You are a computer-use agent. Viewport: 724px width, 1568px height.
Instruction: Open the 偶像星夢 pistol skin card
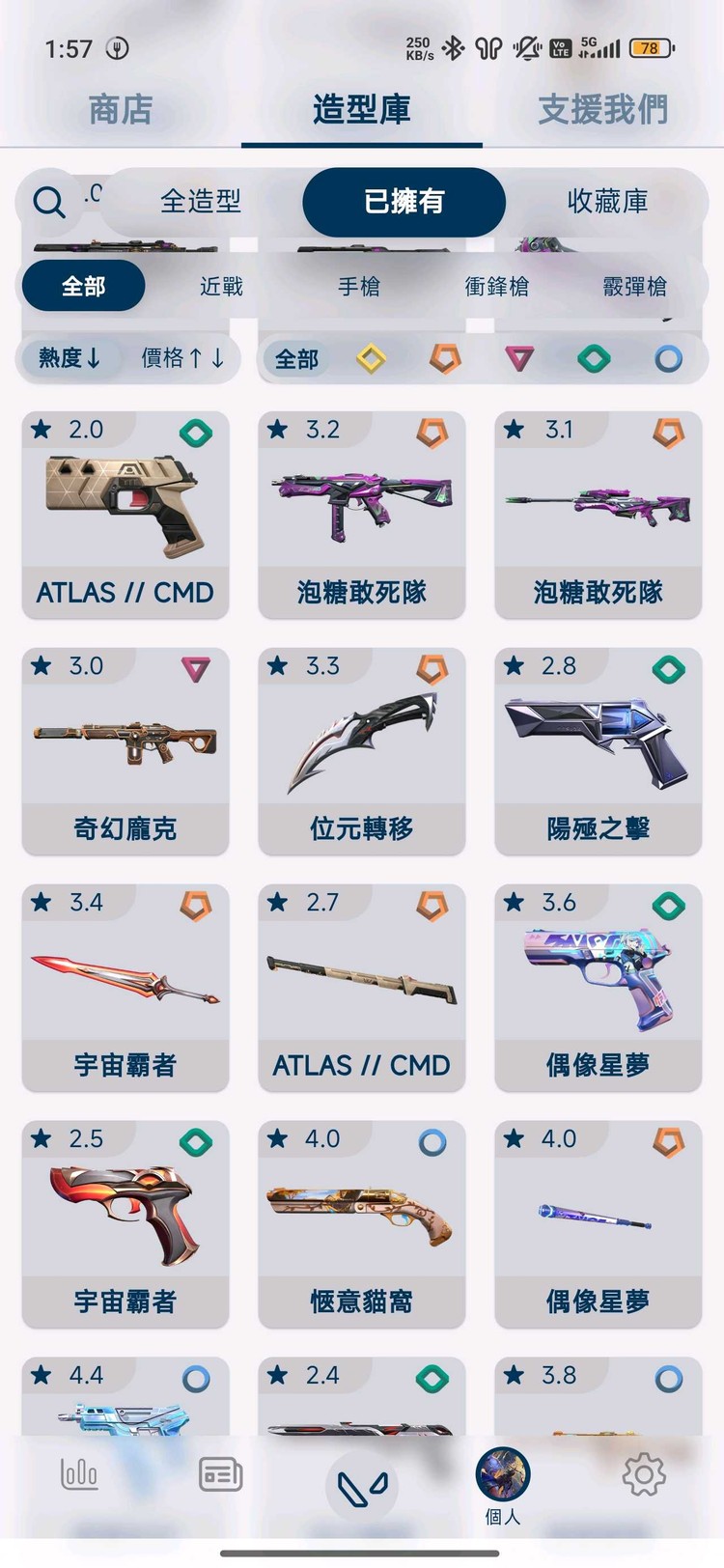tap(597, 987)
